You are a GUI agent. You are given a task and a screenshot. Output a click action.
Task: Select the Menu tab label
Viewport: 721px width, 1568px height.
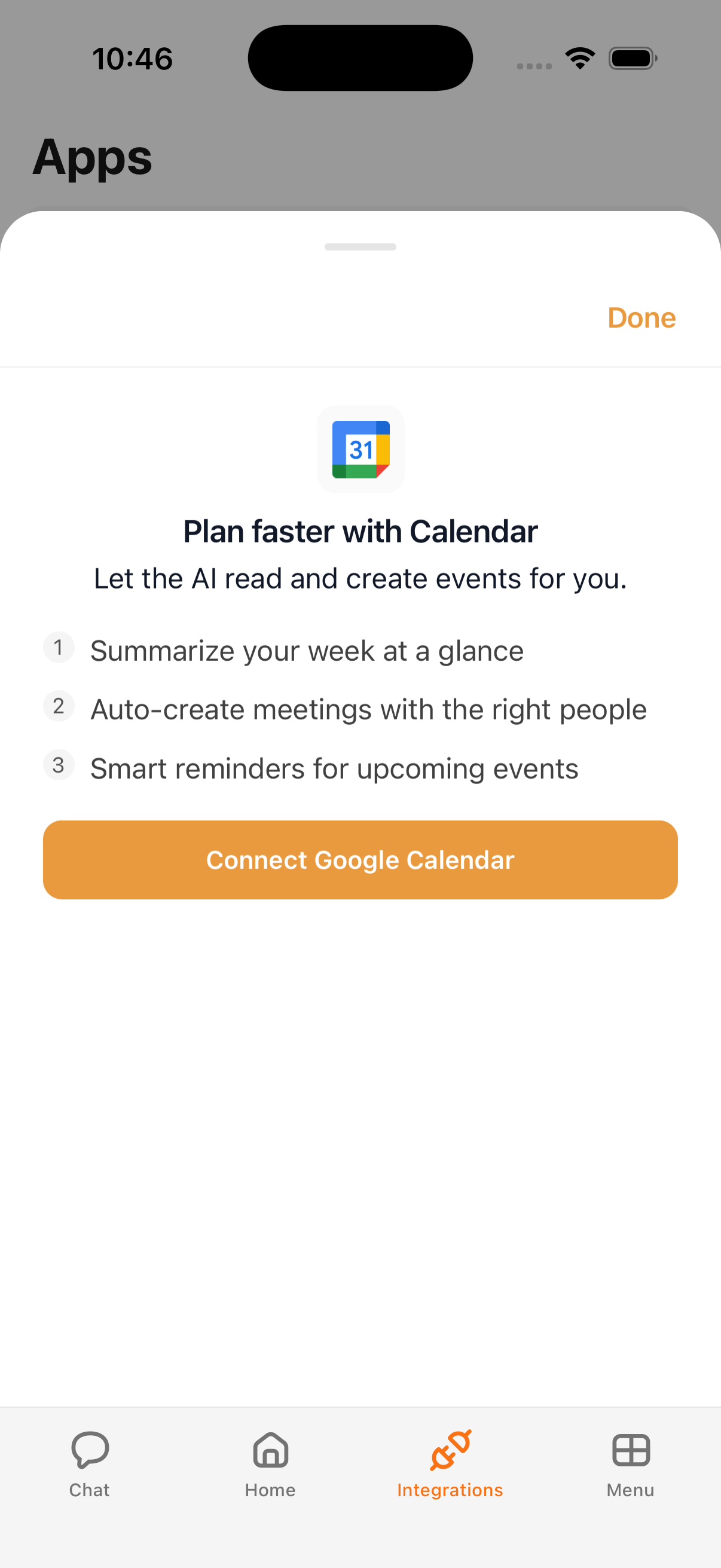click(x=630, y=1491)
